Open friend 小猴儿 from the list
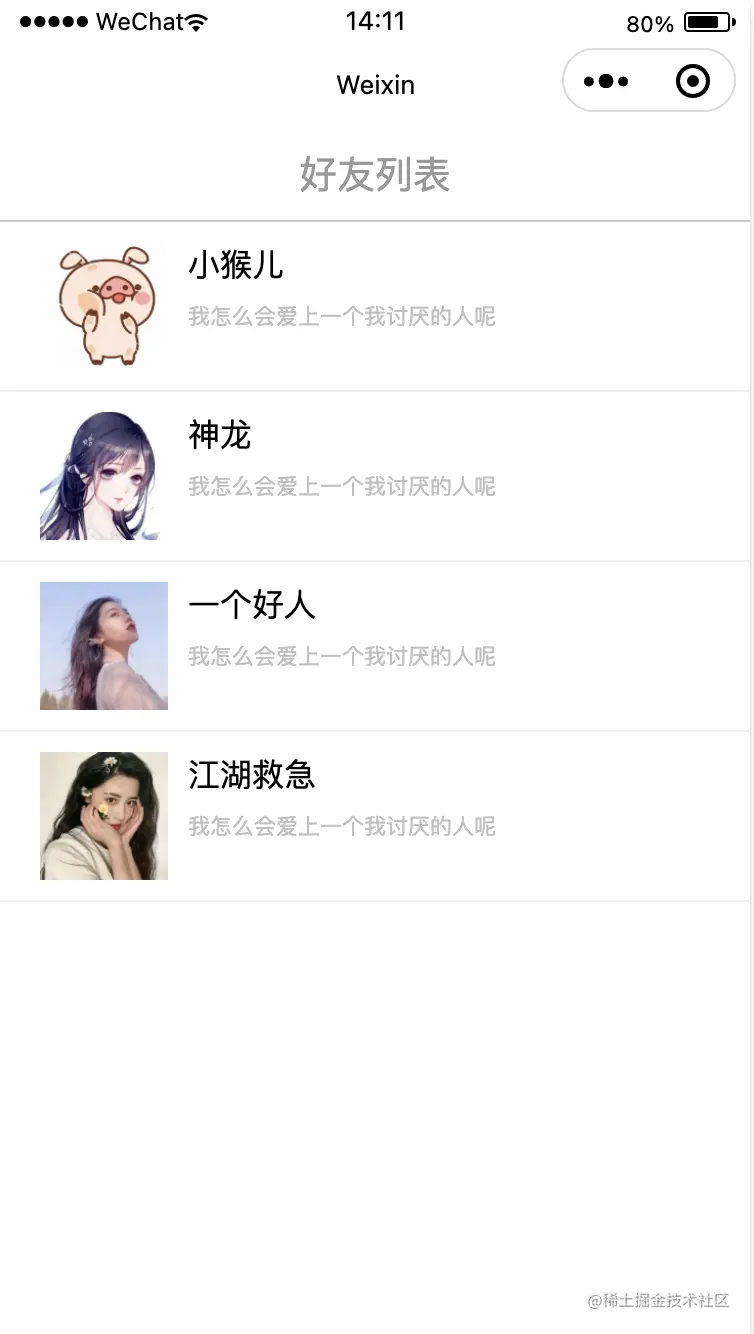 point(236,265)
